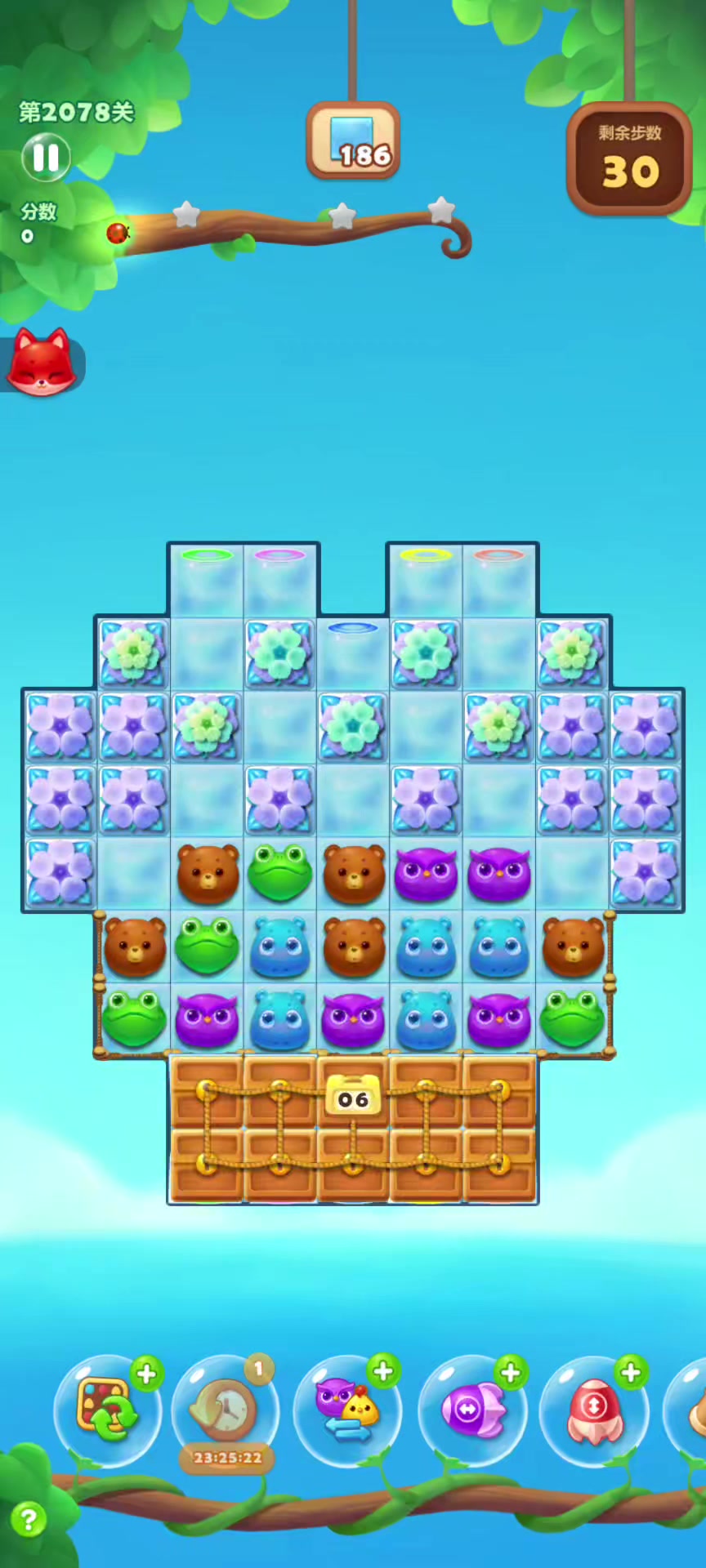Use the horizontal purple rocket booster
The image size is (706, 1568).
[472, 1409]
